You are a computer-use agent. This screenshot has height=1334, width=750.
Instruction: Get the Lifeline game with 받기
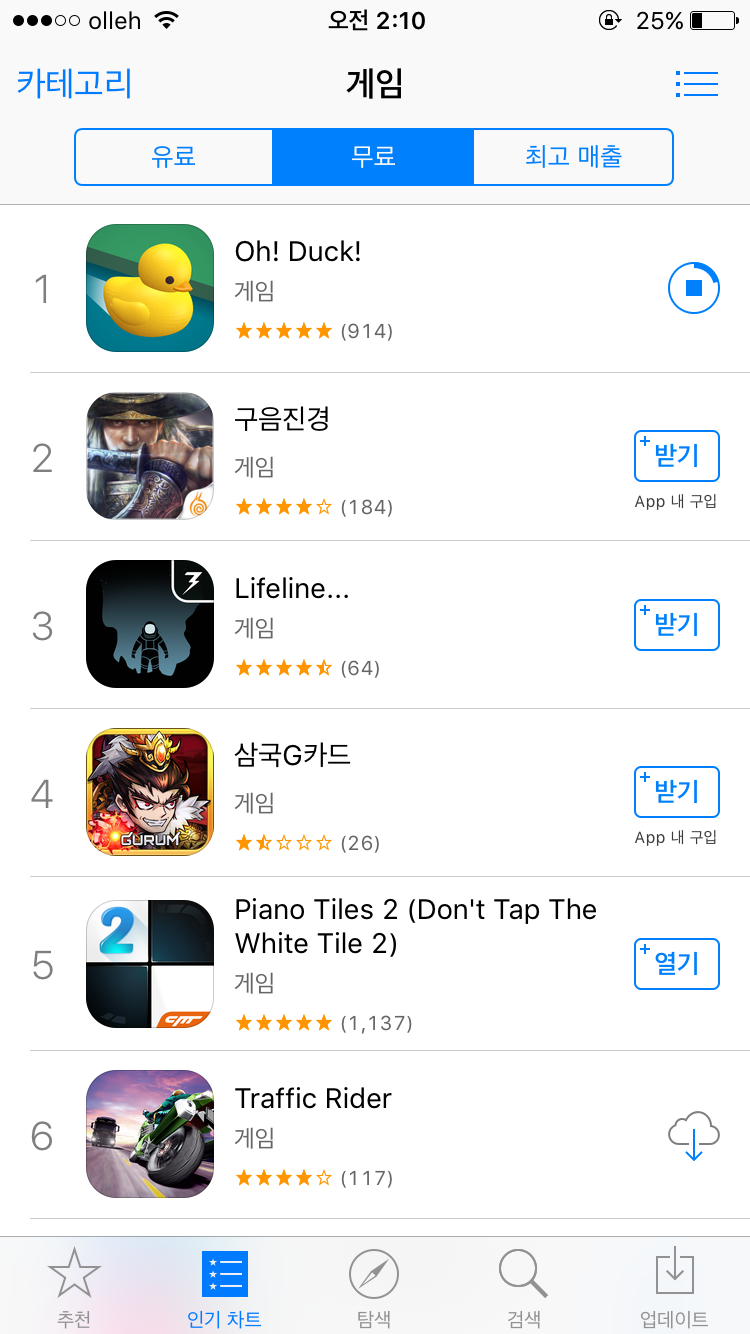tap(677, 625)
